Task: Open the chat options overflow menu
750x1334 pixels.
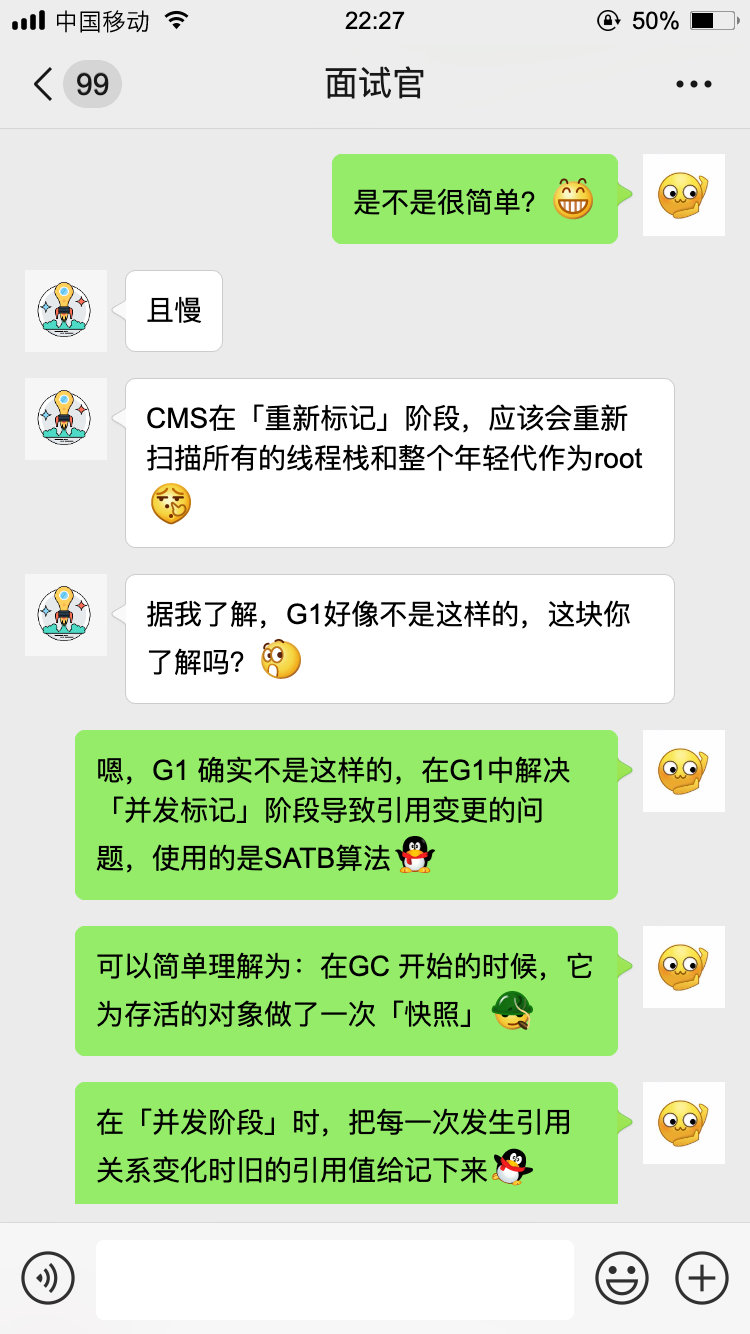Action: coord(693,84)
